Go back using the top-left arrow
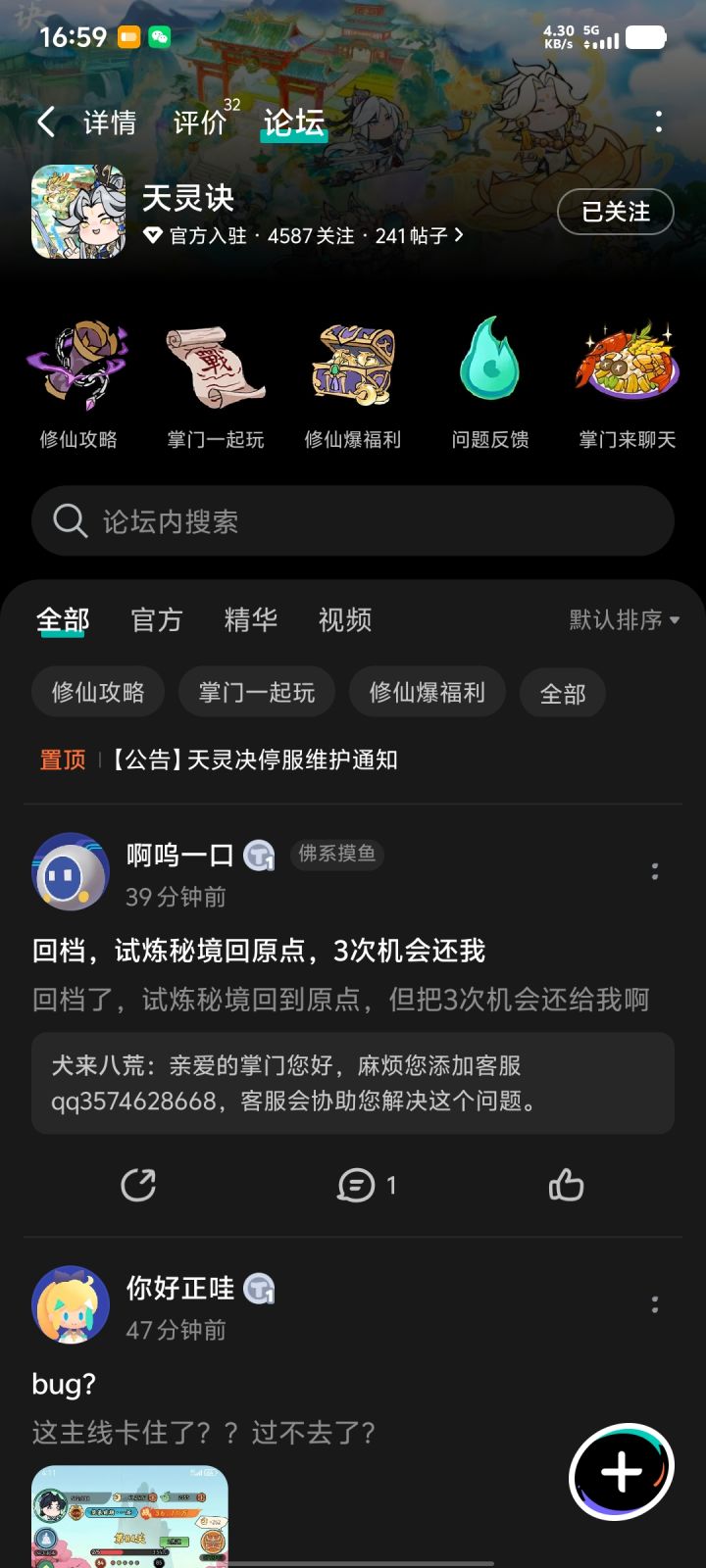This screenshot has width=706, height=1568. tap(45, 122)
